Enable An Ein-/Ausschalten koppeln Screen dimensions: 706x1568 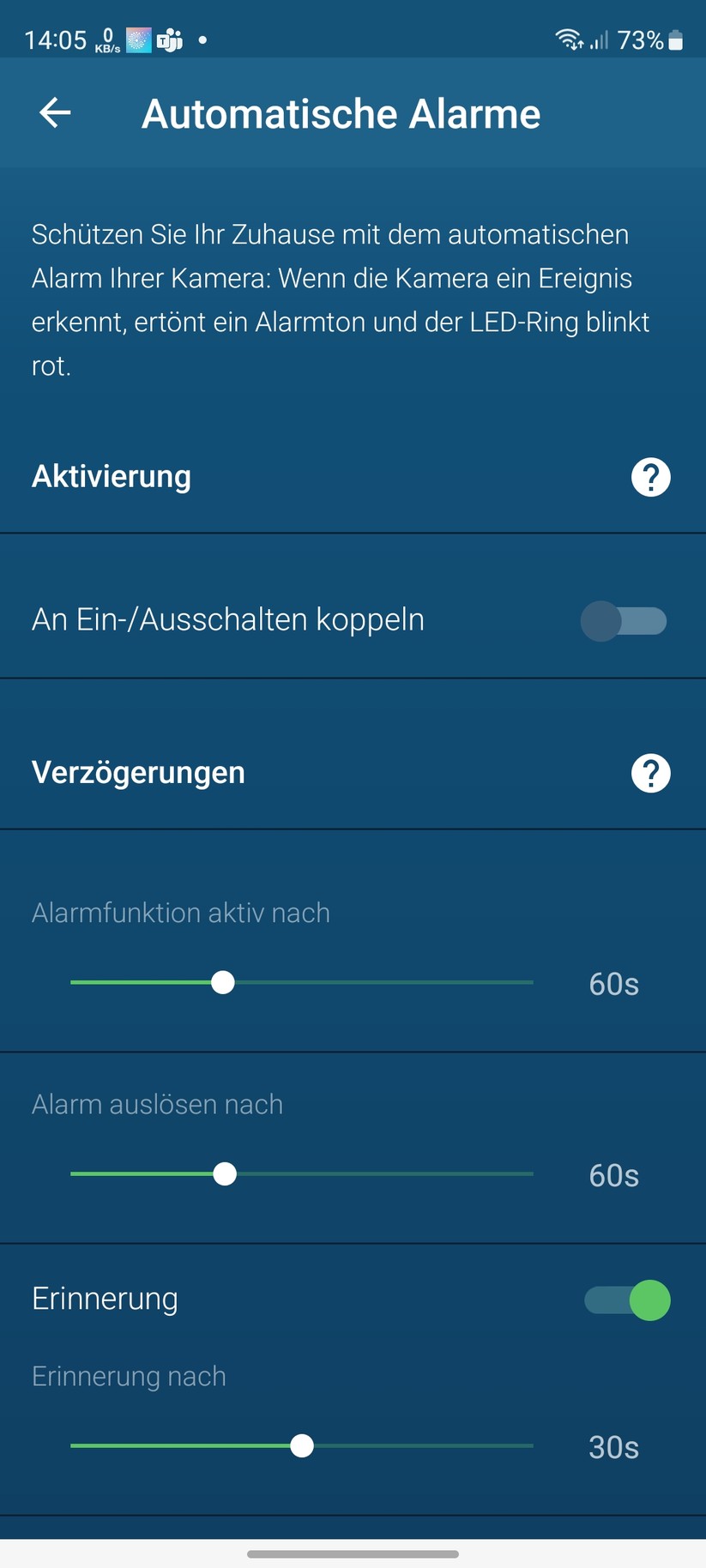tap(624, 620)
